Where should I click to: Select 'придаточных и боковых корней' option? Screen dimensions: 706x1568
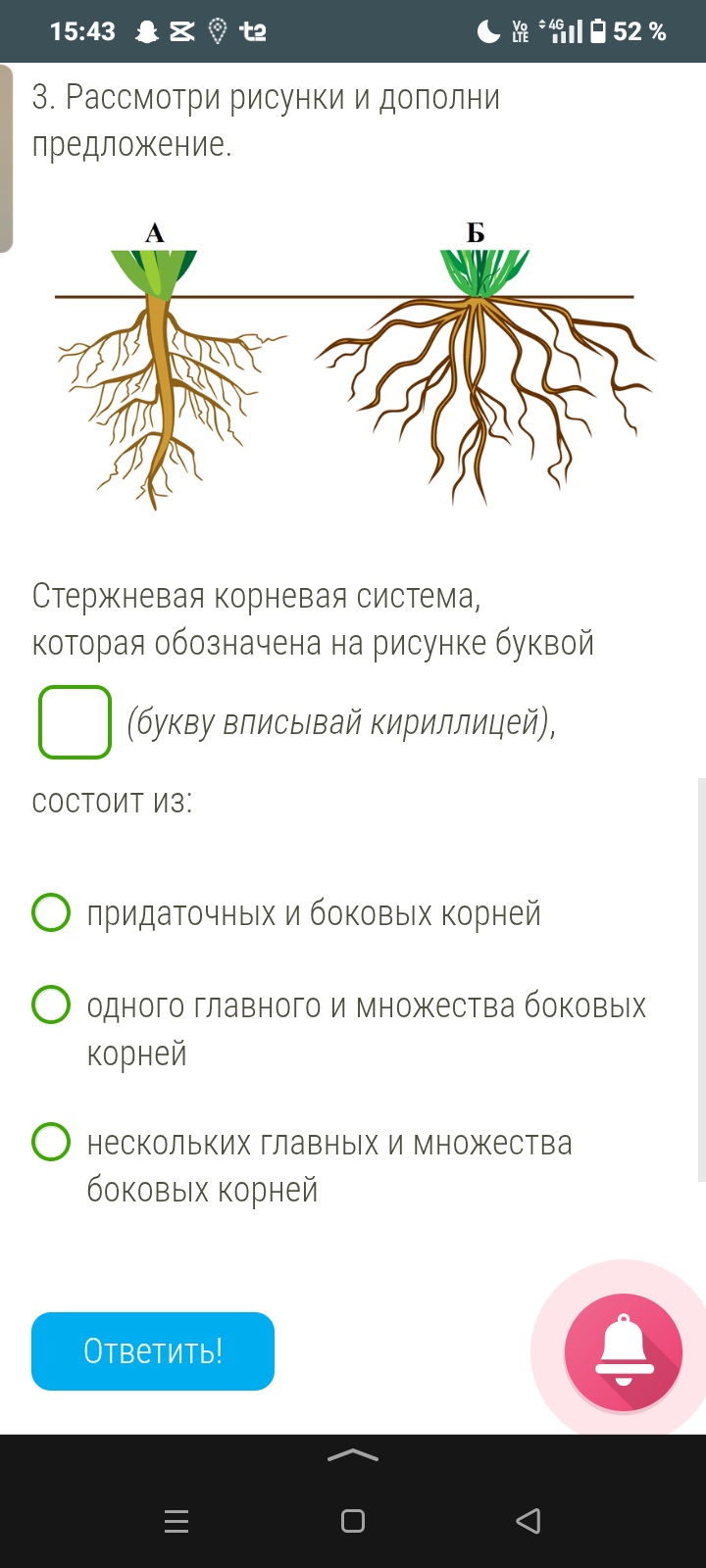click(51, 912)
